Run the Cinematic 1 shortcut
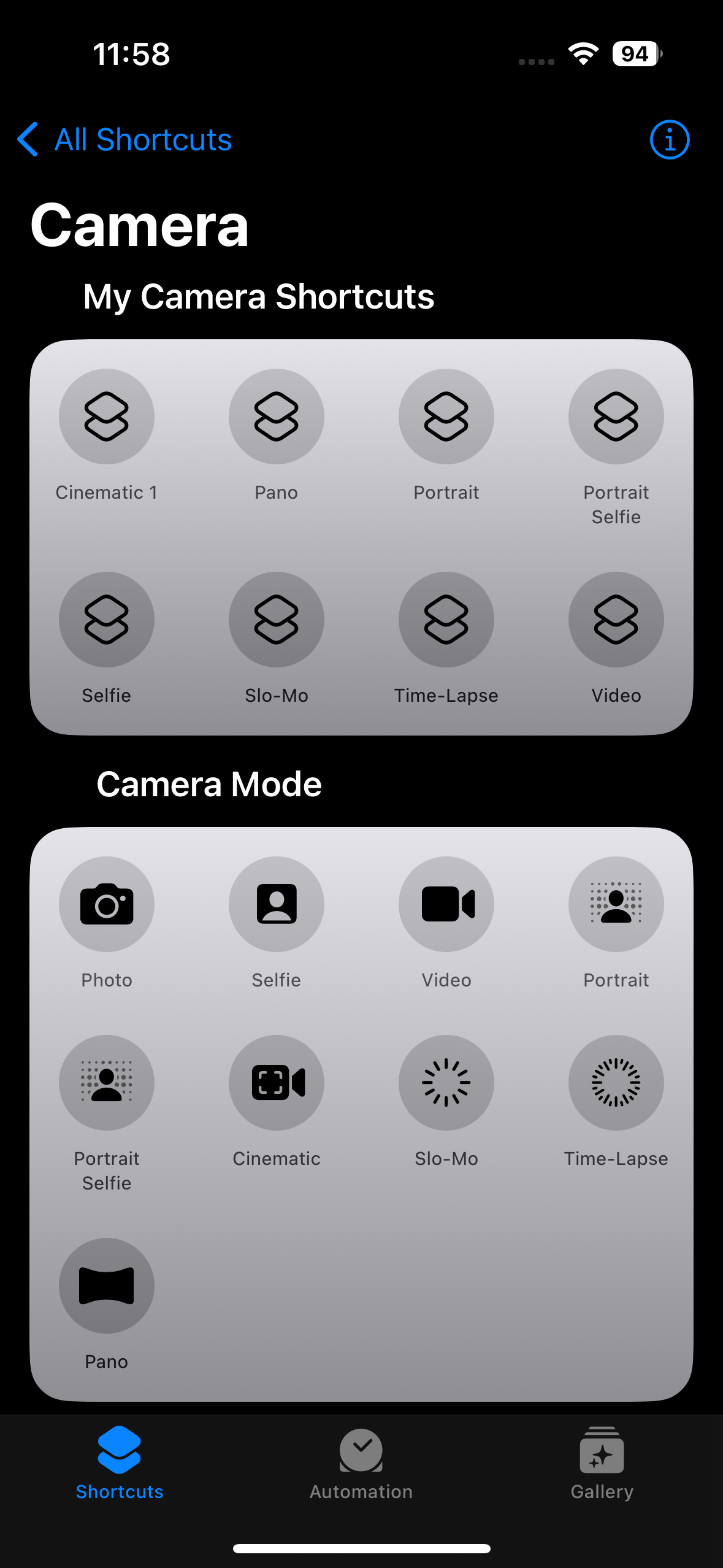723x1568 pixels. point(106,416)
